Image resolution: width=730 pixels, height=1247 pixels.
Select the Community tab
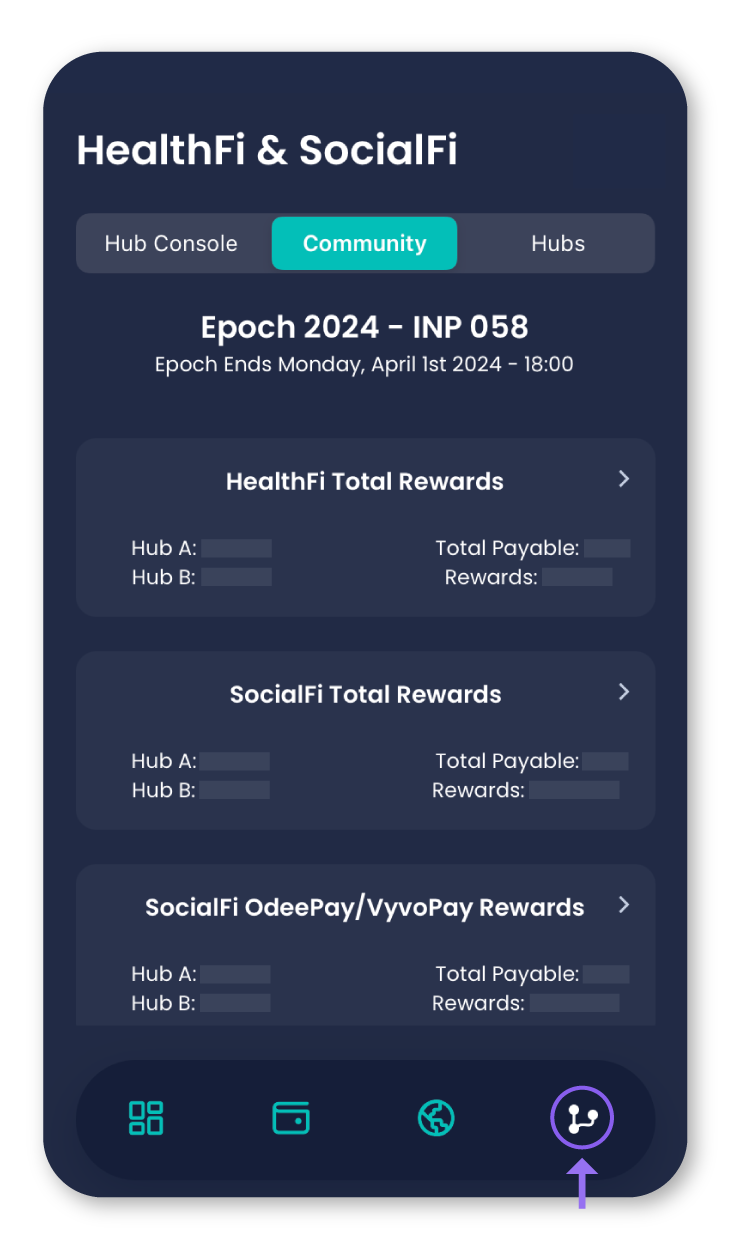[364, 243]
